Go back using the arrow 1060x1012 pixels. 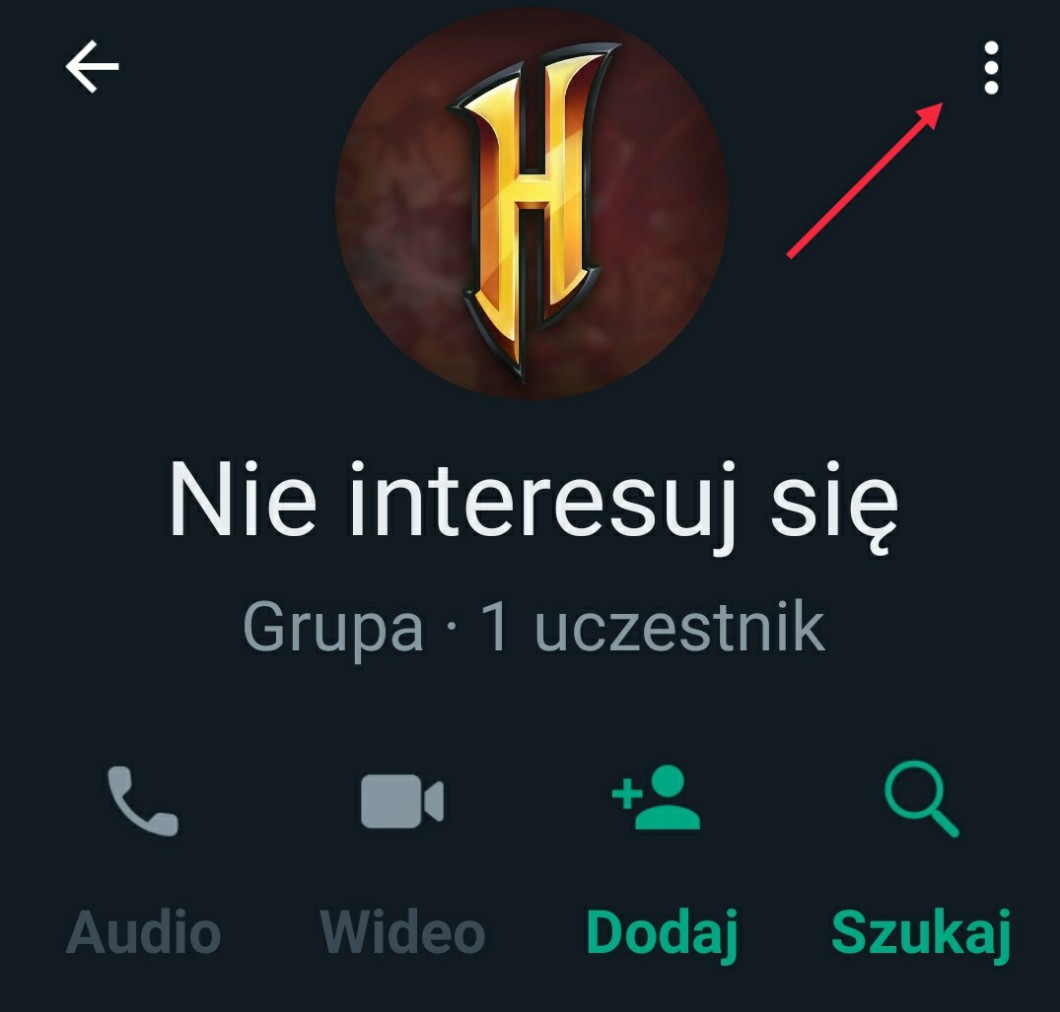tap(92, 67)
